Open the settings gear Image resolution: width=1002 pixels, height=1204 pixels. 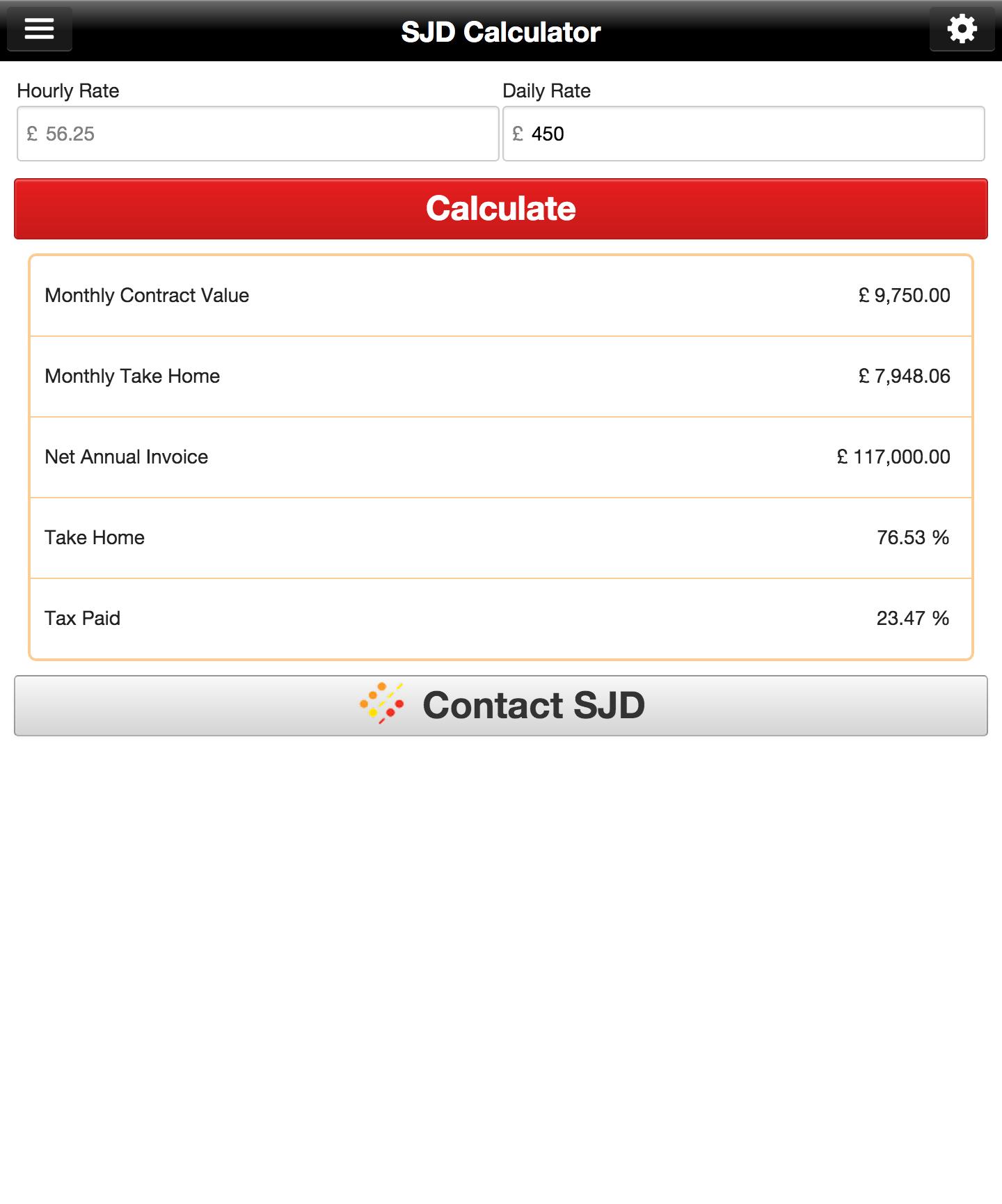962,29
